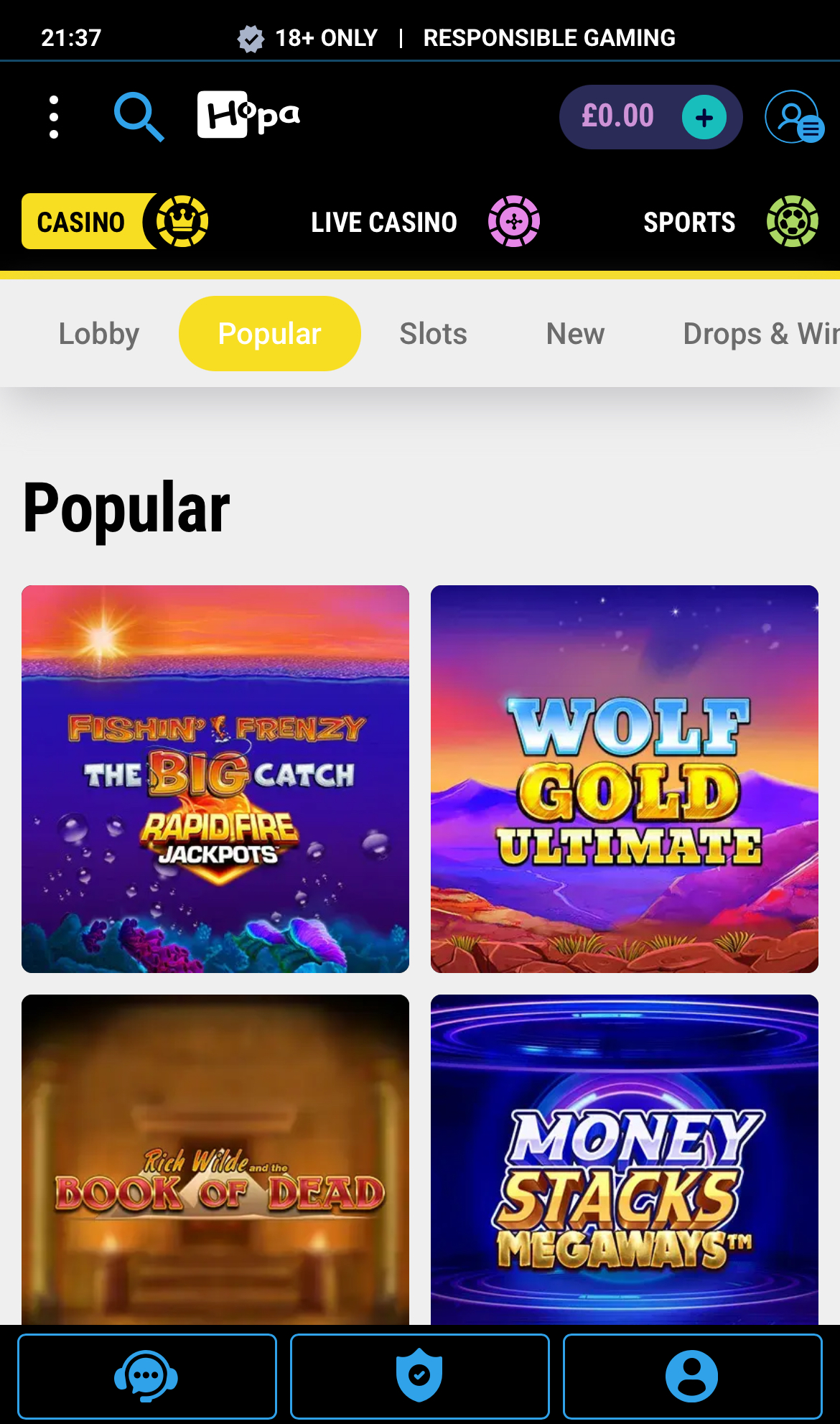840x1424 pixels.
Task: Click the RESPONSIBLE GAMING link
Action: pyautogui.click(x=548, y=37)
